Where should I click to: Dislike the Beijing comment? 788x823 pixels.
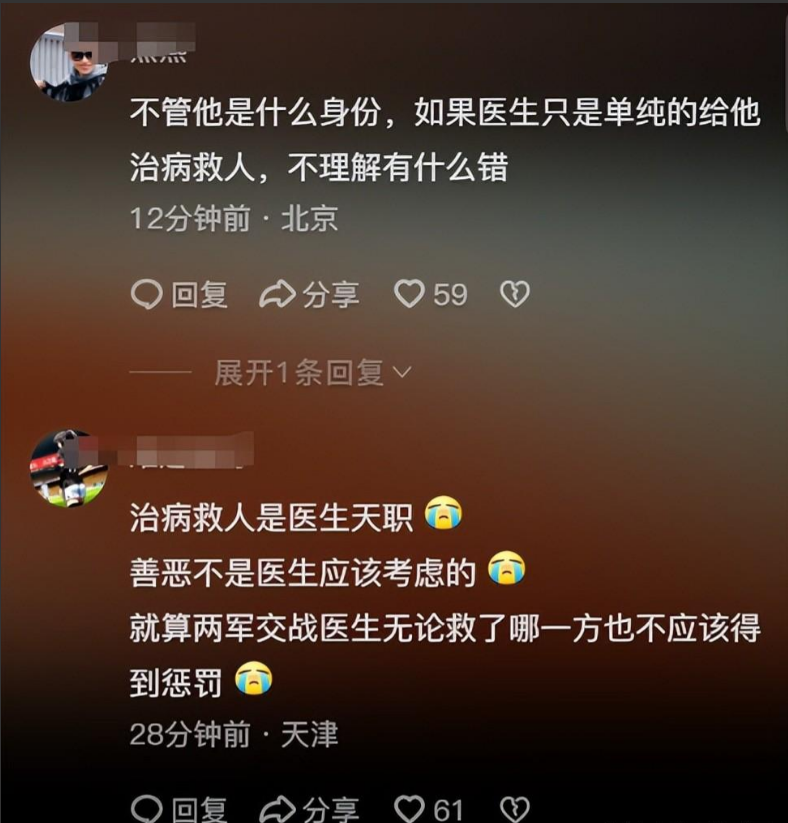tap(514, 294)
